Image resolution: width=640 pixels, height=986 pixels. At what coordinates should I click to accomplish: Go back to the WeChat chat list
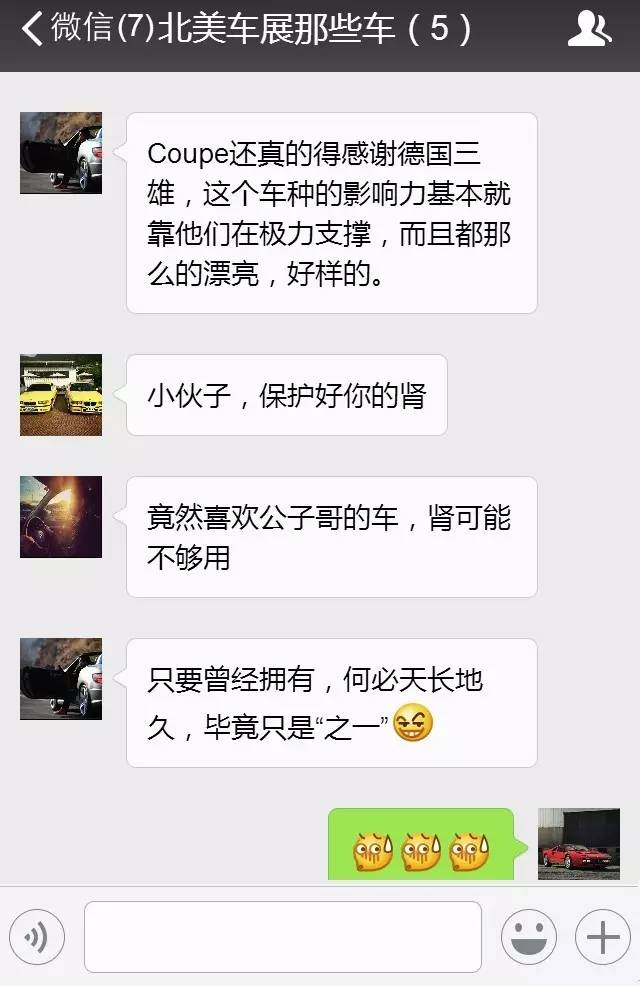[x=60, y=30]
